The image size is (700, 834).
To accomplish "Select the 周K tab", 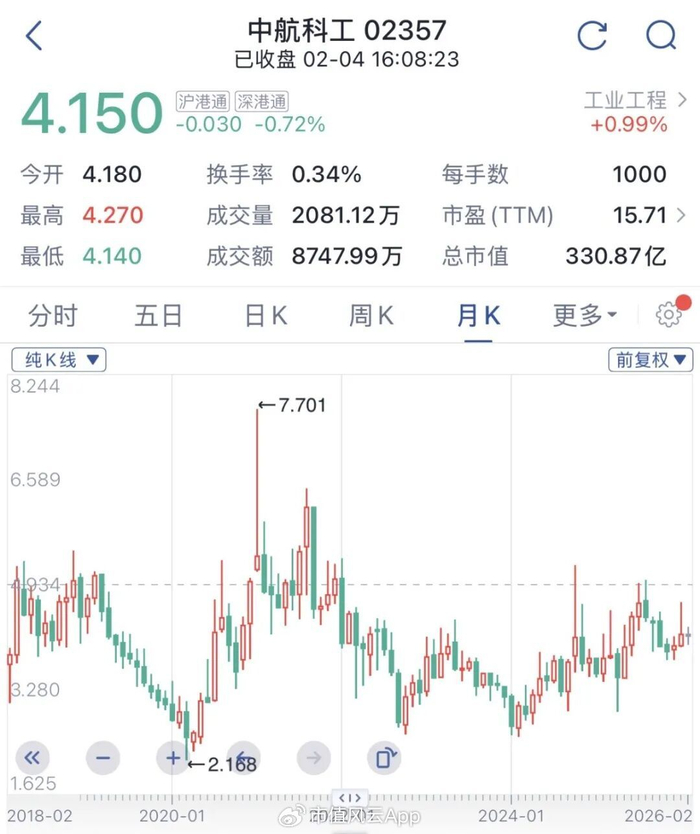I will (371, 315).
